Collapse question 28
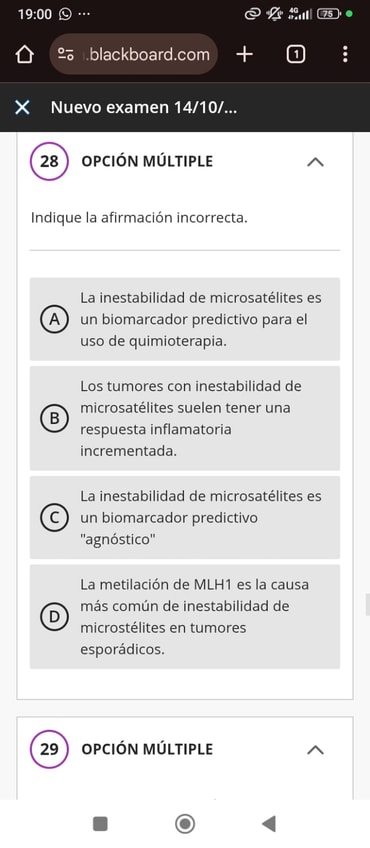Screen dimensions: 370x848 (x=315, y=162)
